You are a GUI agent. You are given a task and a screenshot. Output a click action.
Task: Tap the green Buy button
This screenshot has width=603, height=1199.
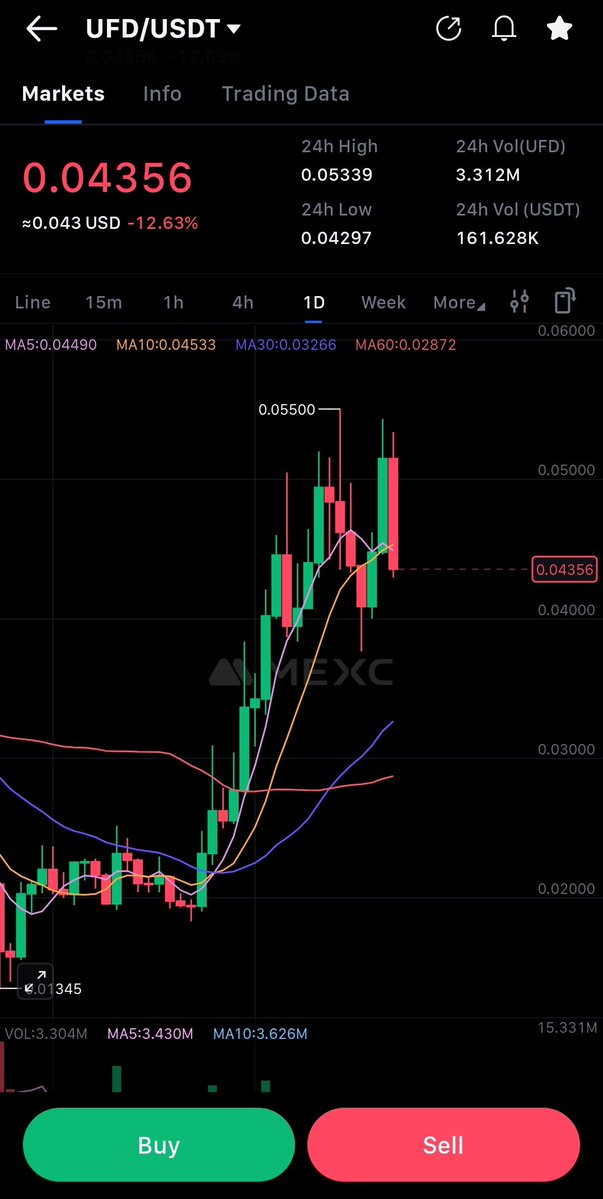point(159,1145)
